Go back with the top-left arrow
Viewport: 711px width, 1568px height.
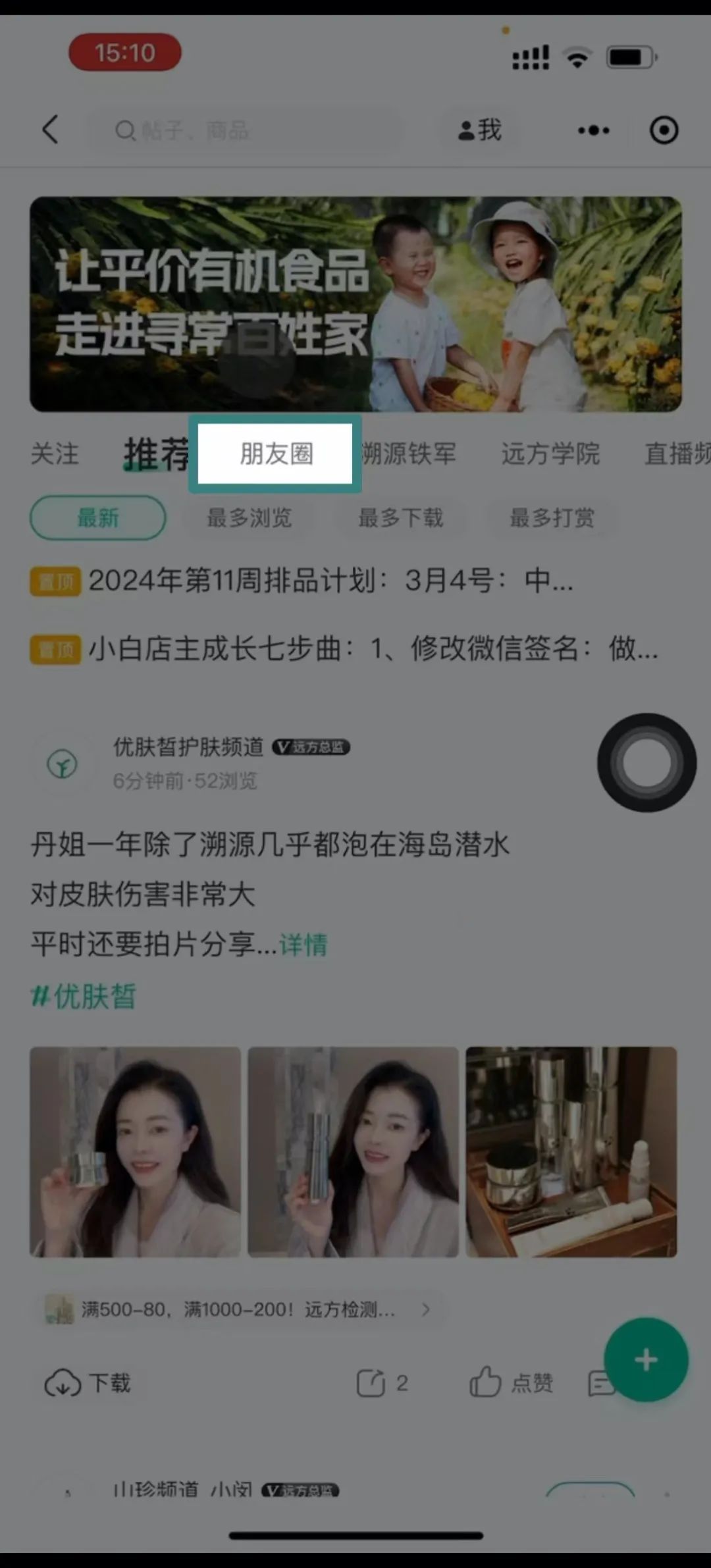coord(51,129)
